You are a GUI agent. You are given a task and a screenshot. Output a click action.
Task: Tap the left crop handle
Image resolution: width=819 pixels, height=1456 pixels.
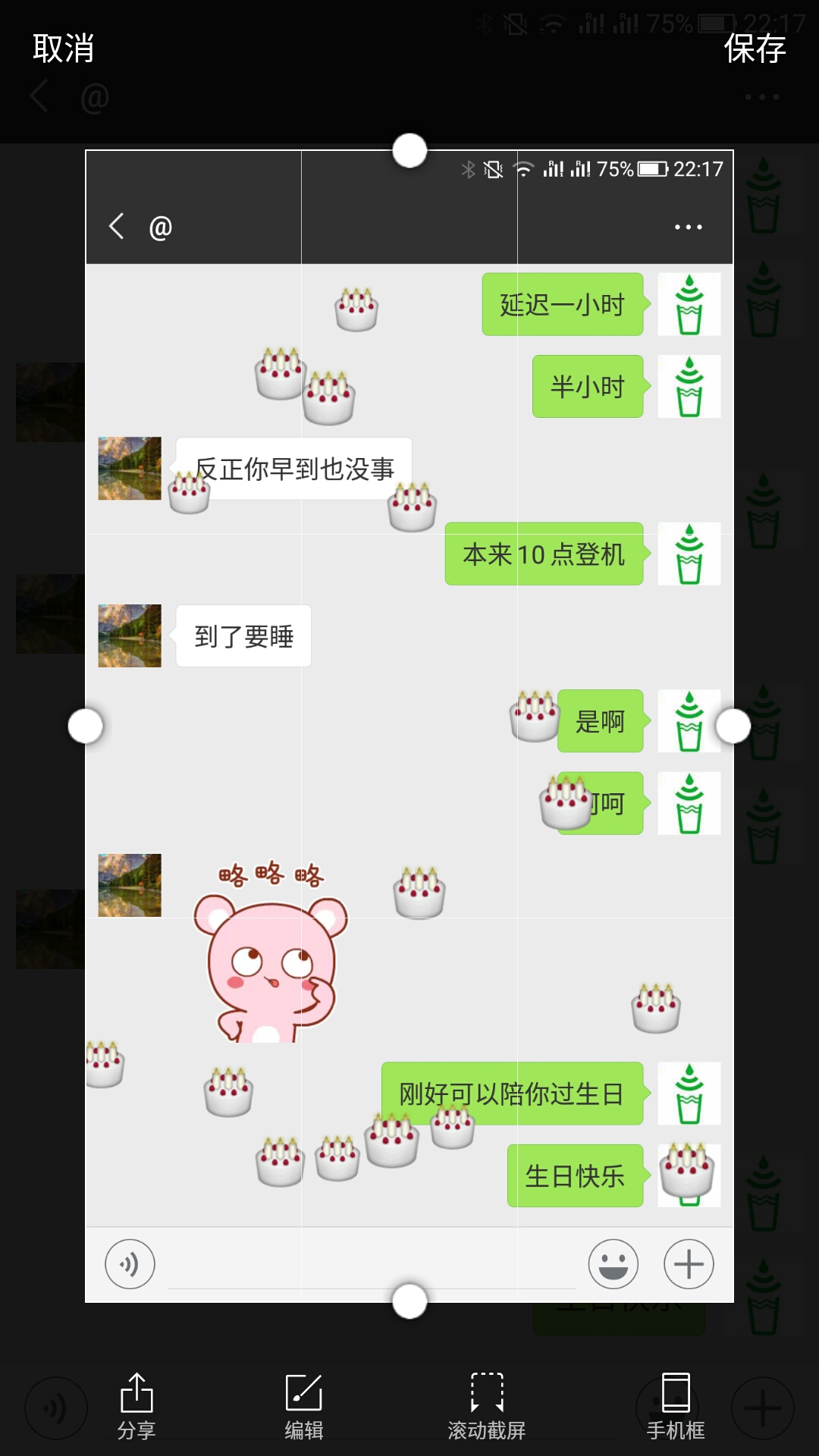(86, 726)
